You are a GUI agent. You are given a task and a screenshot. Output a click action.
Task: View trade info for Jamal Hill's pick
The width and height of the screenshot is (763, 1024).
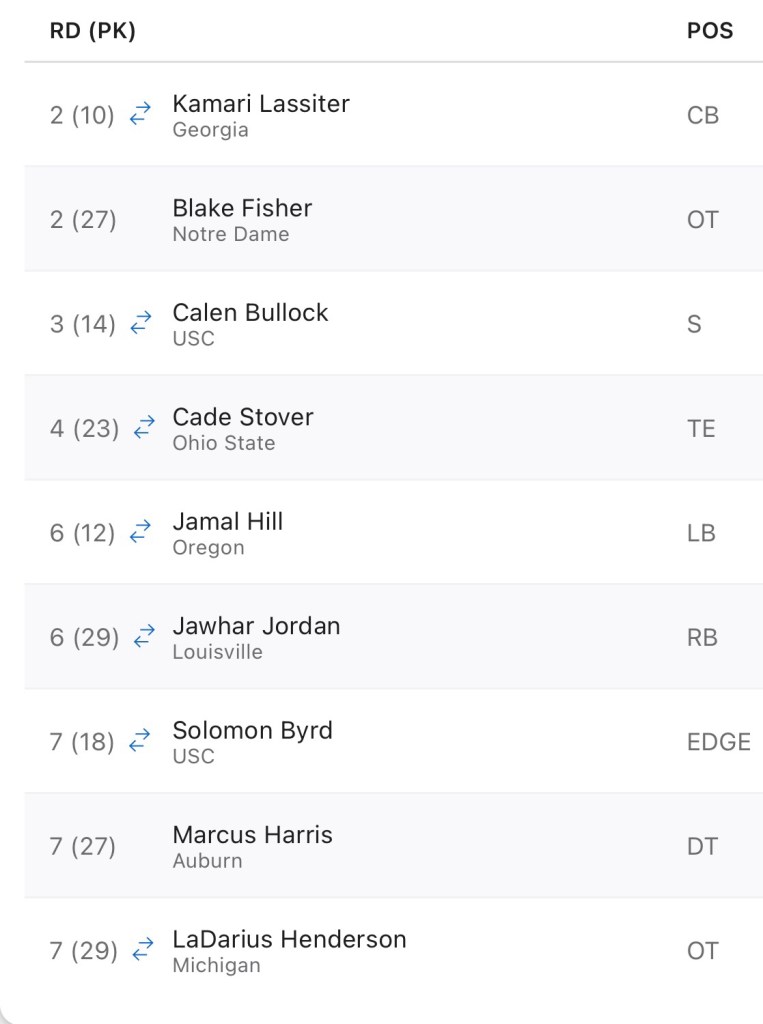coord(141,533)
